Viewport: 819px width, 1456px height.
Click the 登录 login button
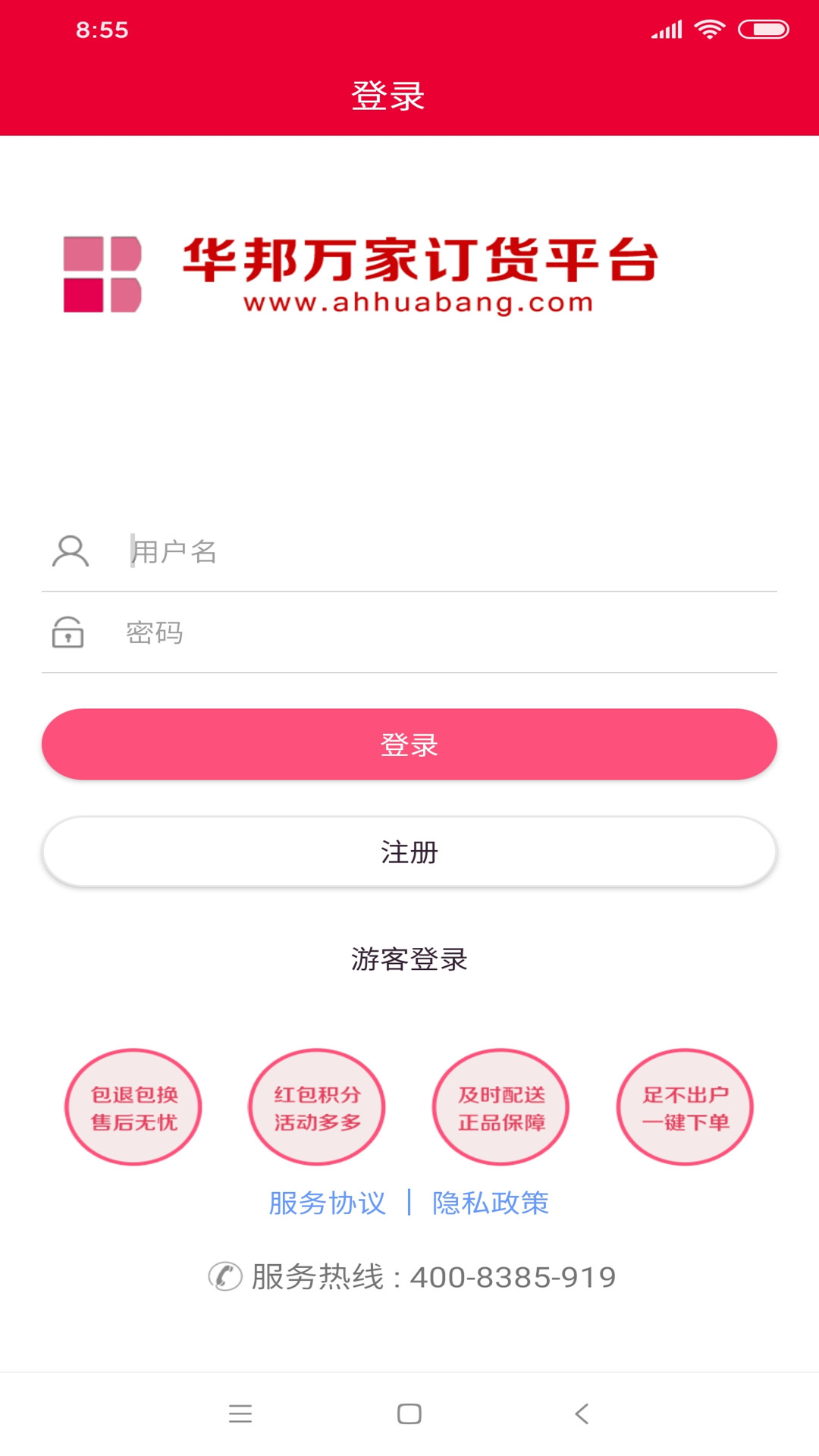coord(409,745)
